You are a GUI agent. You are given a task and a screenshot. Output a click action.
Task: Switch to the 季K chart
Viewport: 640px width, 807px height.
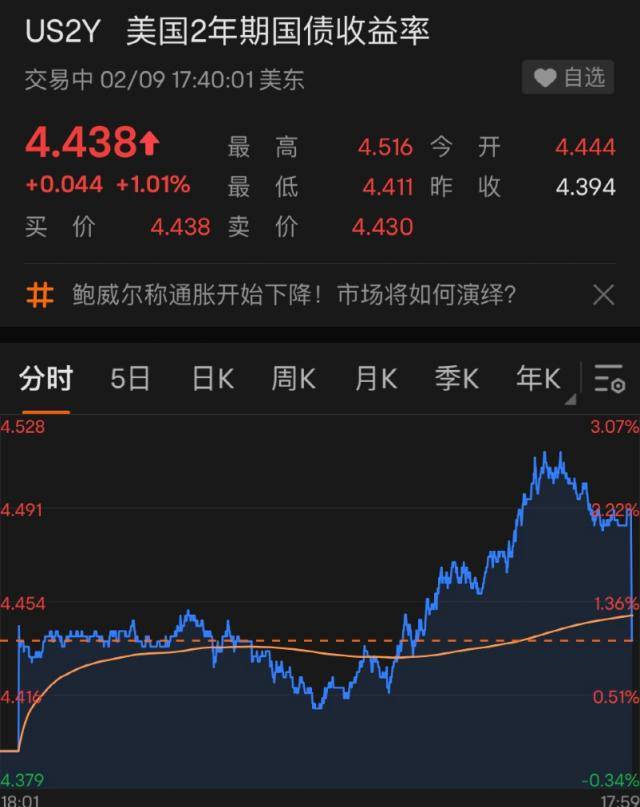click(456, 379)
